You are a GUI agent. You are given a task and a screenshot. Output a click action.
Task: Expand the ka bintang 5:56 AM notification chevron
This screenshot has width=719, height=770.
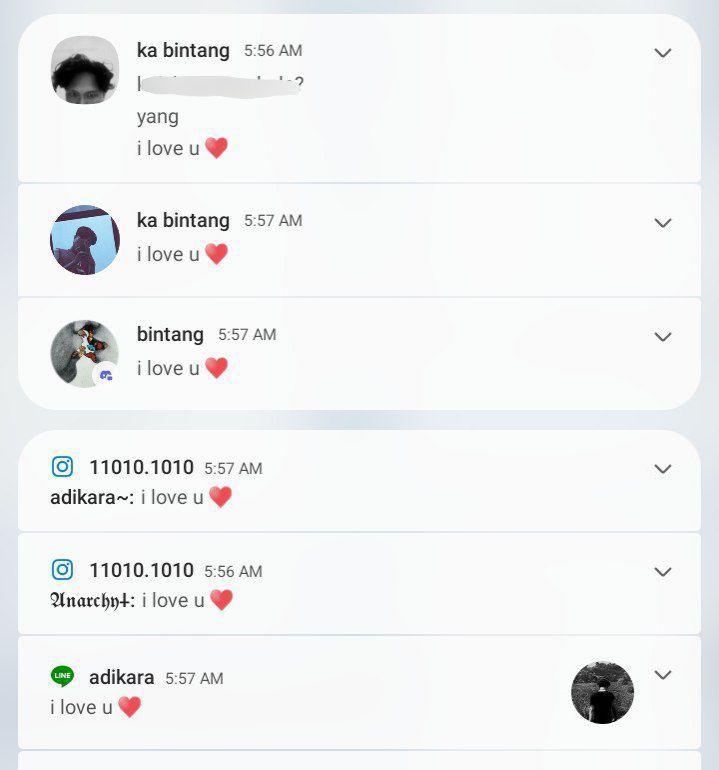(663, 53)
